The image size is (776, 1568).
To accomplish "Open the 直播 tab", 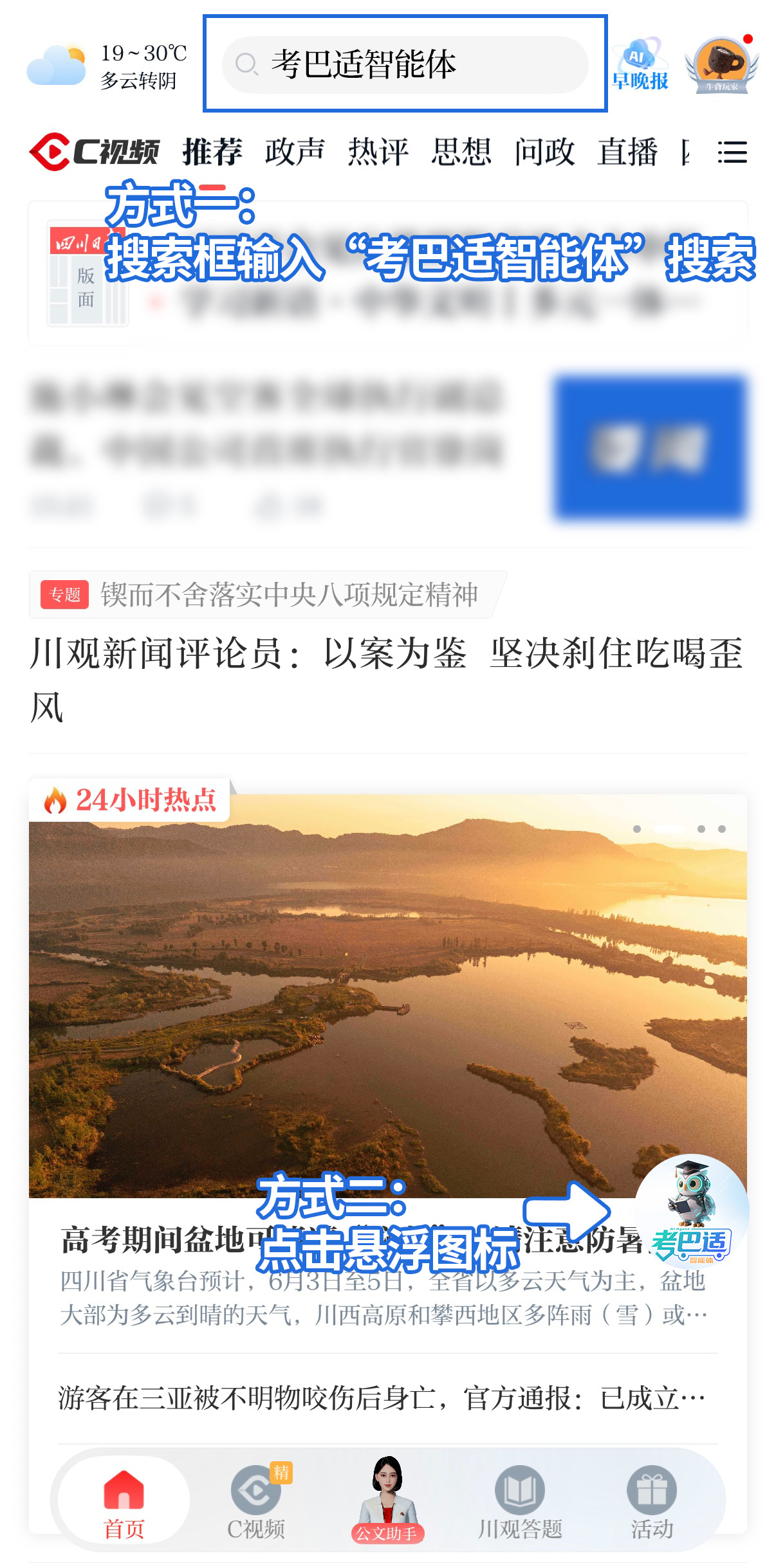I will point(627,152).
